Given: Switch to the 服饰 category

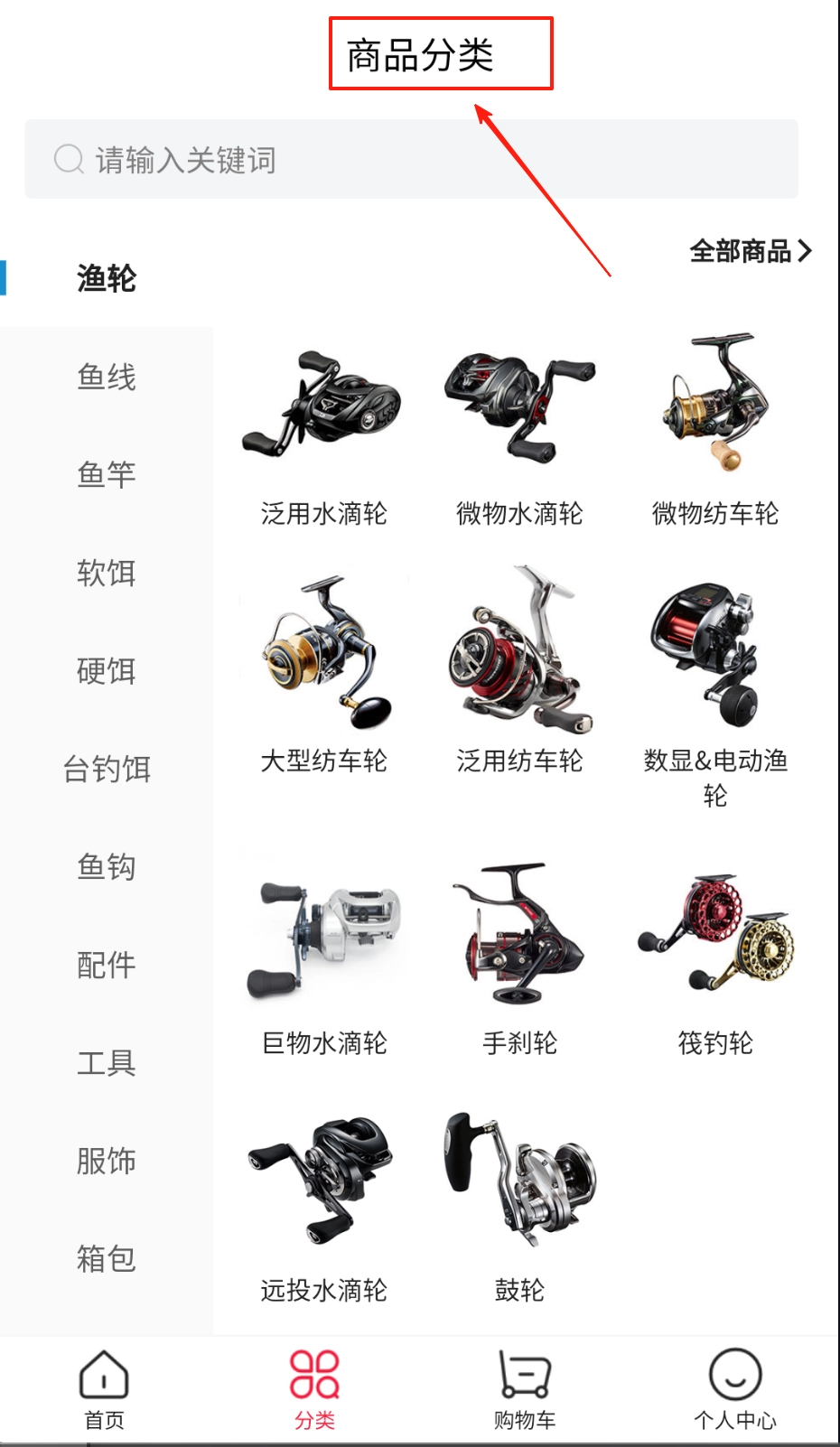Looking at the screenshot, I should point(107,1161).
